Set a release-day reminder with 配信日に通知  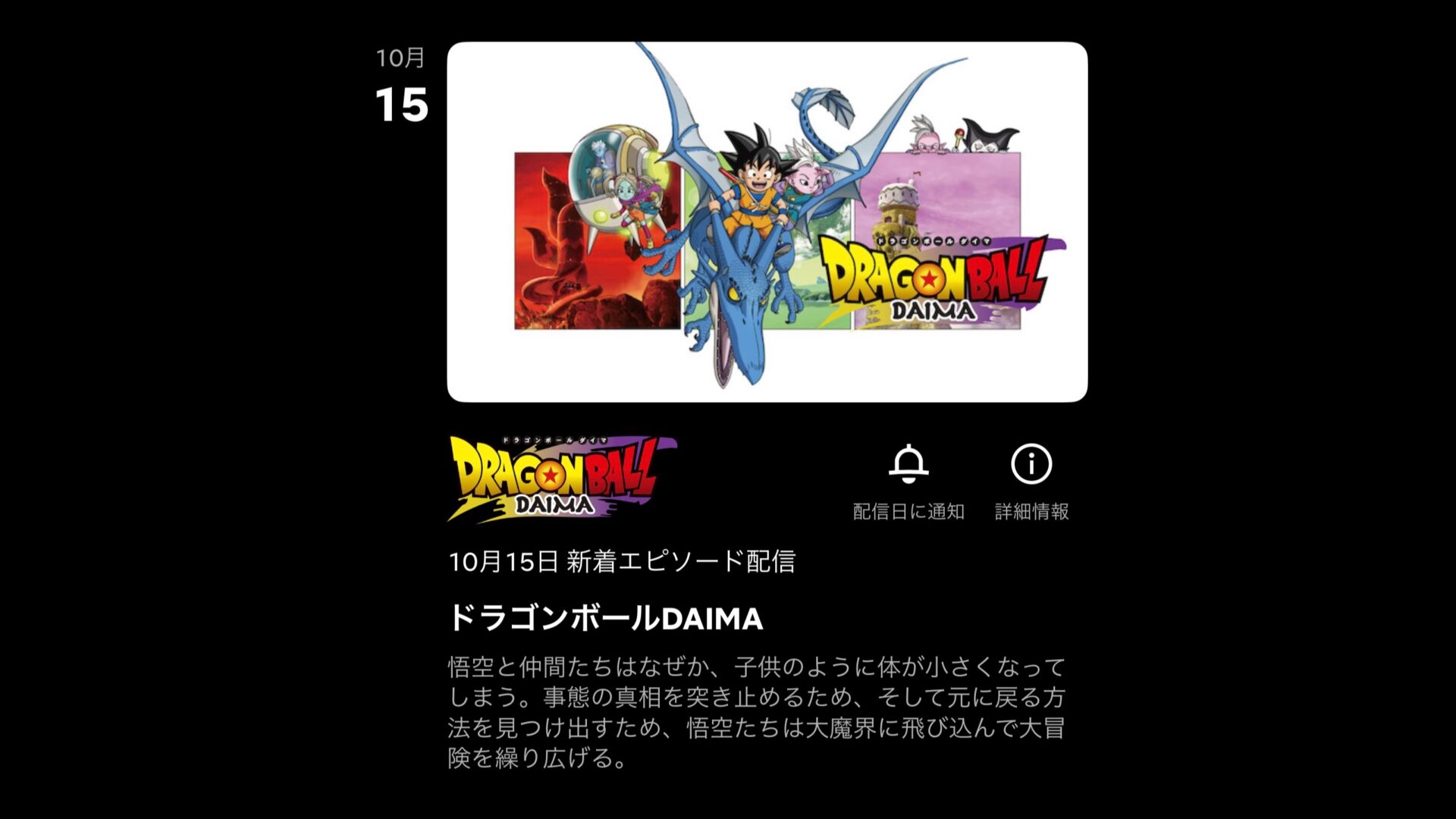pos(908,481)
